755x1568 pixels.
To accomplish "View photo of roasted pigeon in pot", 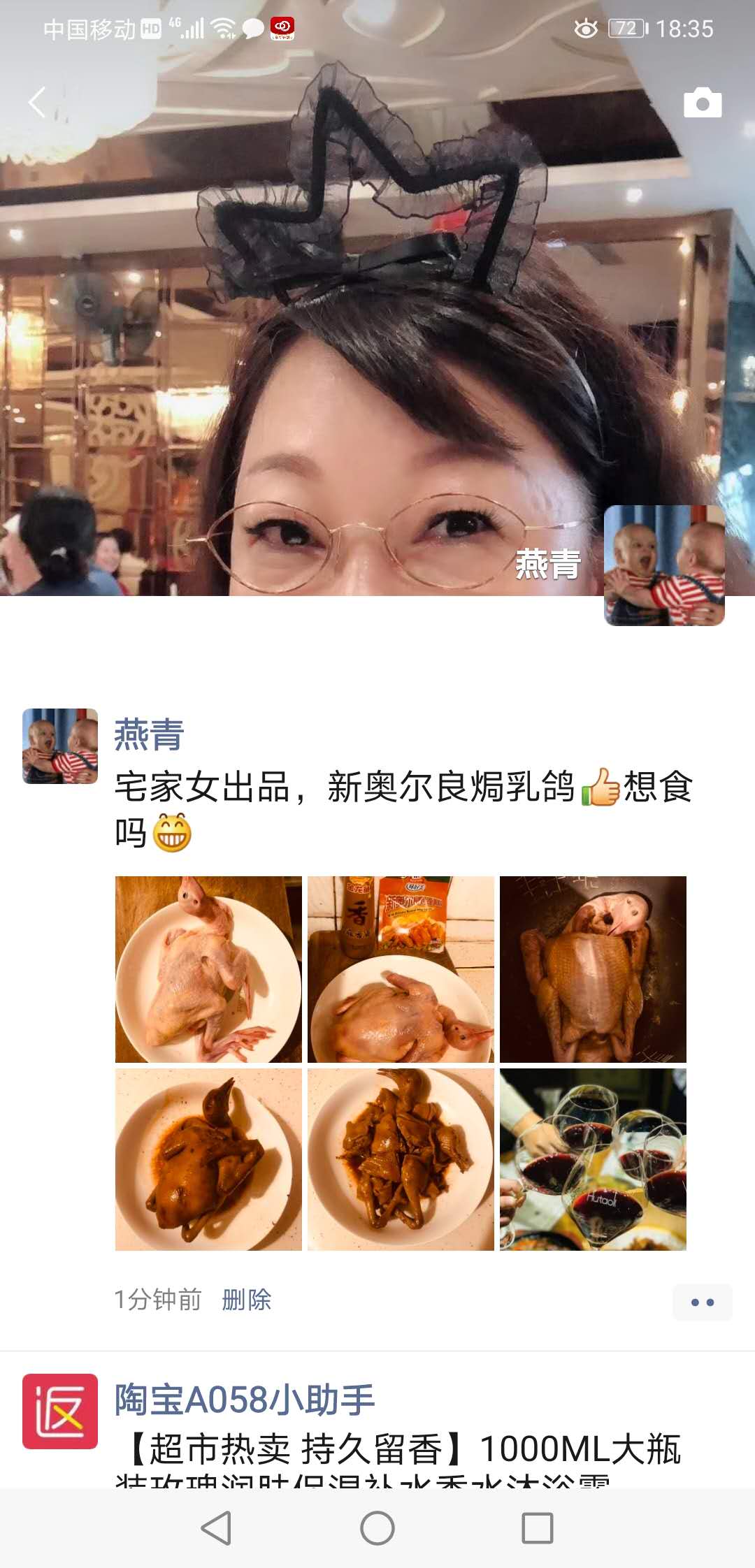I will click(593, 968).
